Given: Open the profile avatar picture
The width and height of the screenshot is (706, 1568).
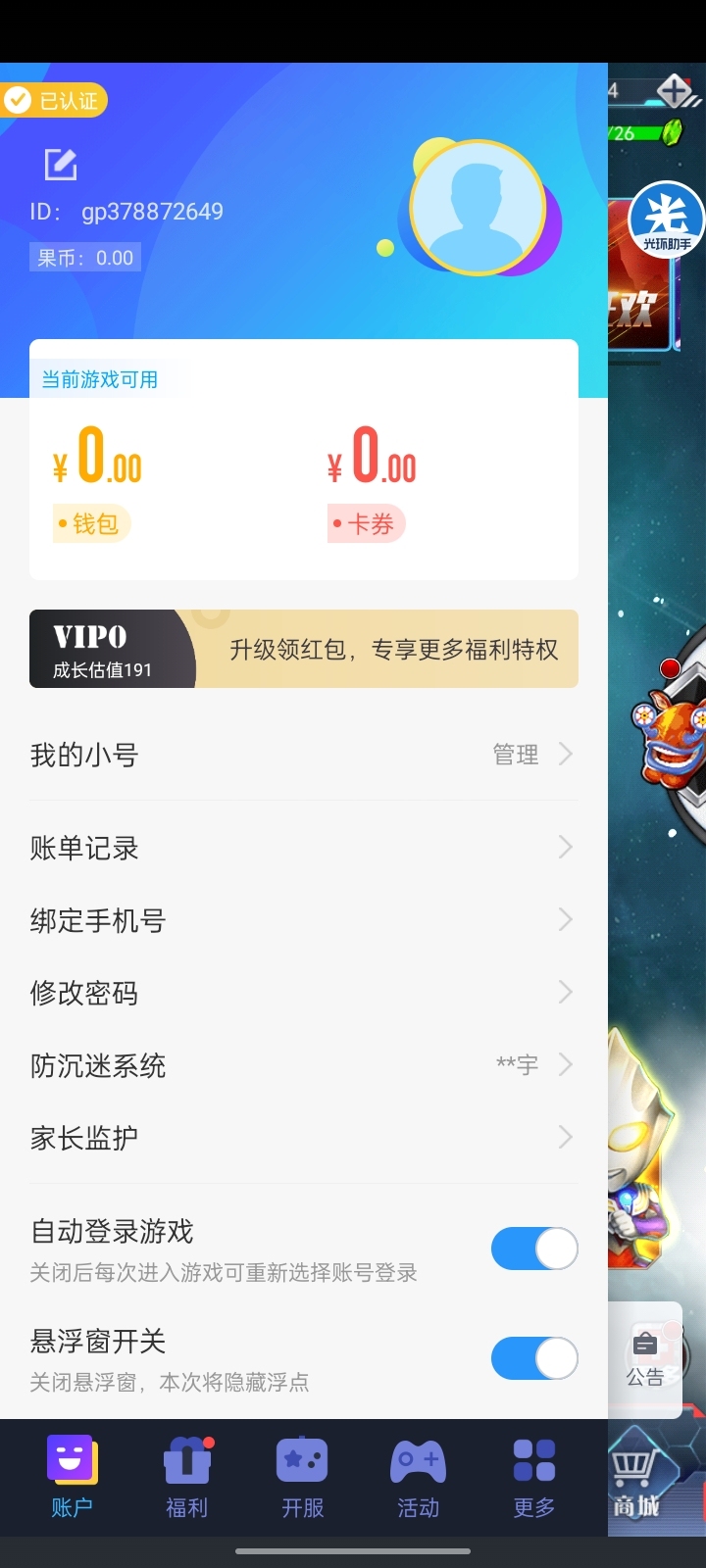Looking at the screenshot, I should (478, 208).
